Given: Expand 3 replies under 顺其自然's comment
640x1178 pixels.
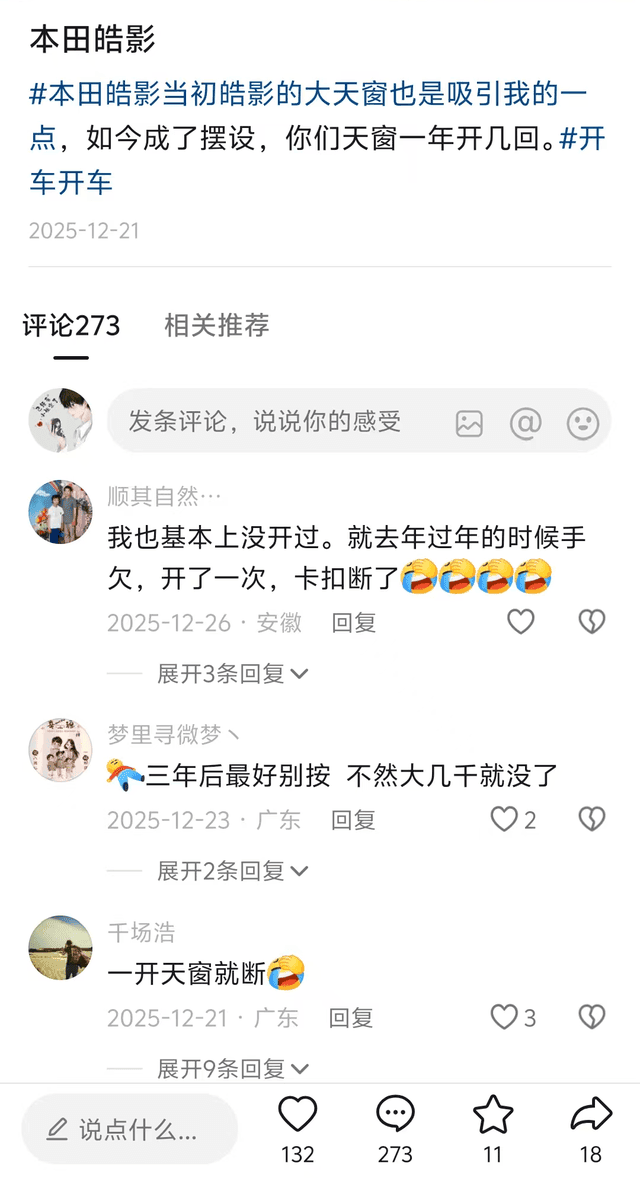Looking at the screenshot, I should click(x=232, y=674).
